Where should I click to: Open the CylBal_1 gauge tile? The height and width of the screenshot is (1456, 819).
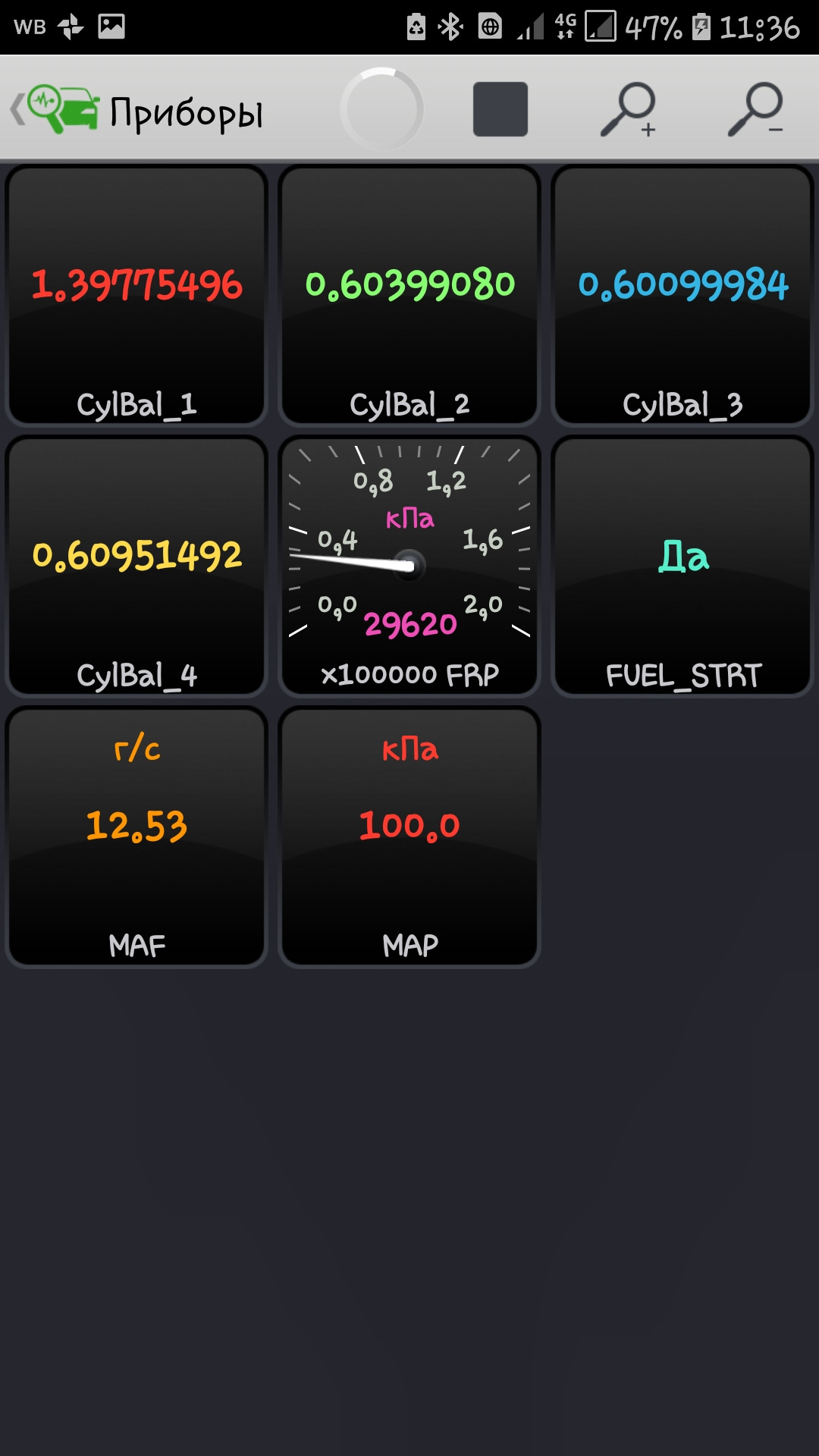136,296
